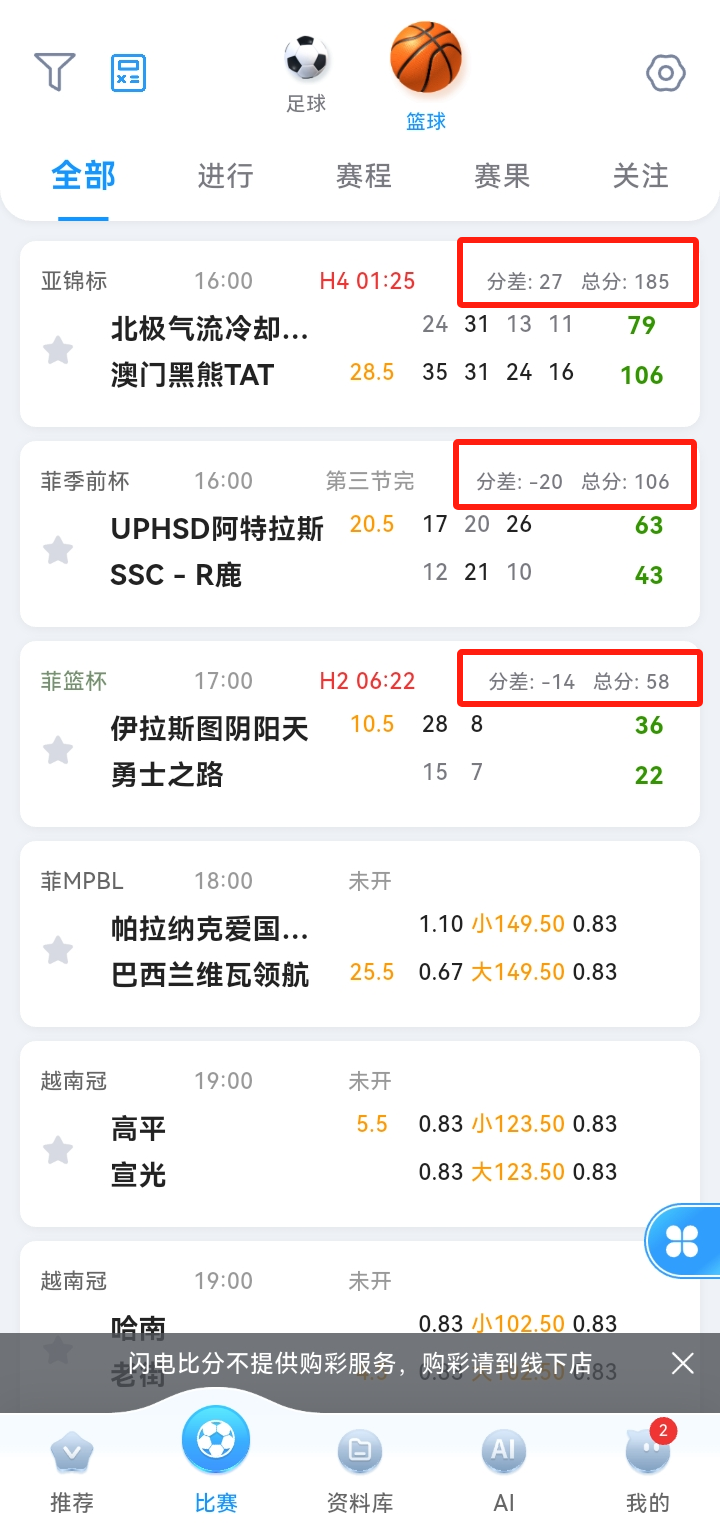Viewport: 720px width, 1530px height.
Task: Open the AI bottom tab
Action: coord(504,1471)
